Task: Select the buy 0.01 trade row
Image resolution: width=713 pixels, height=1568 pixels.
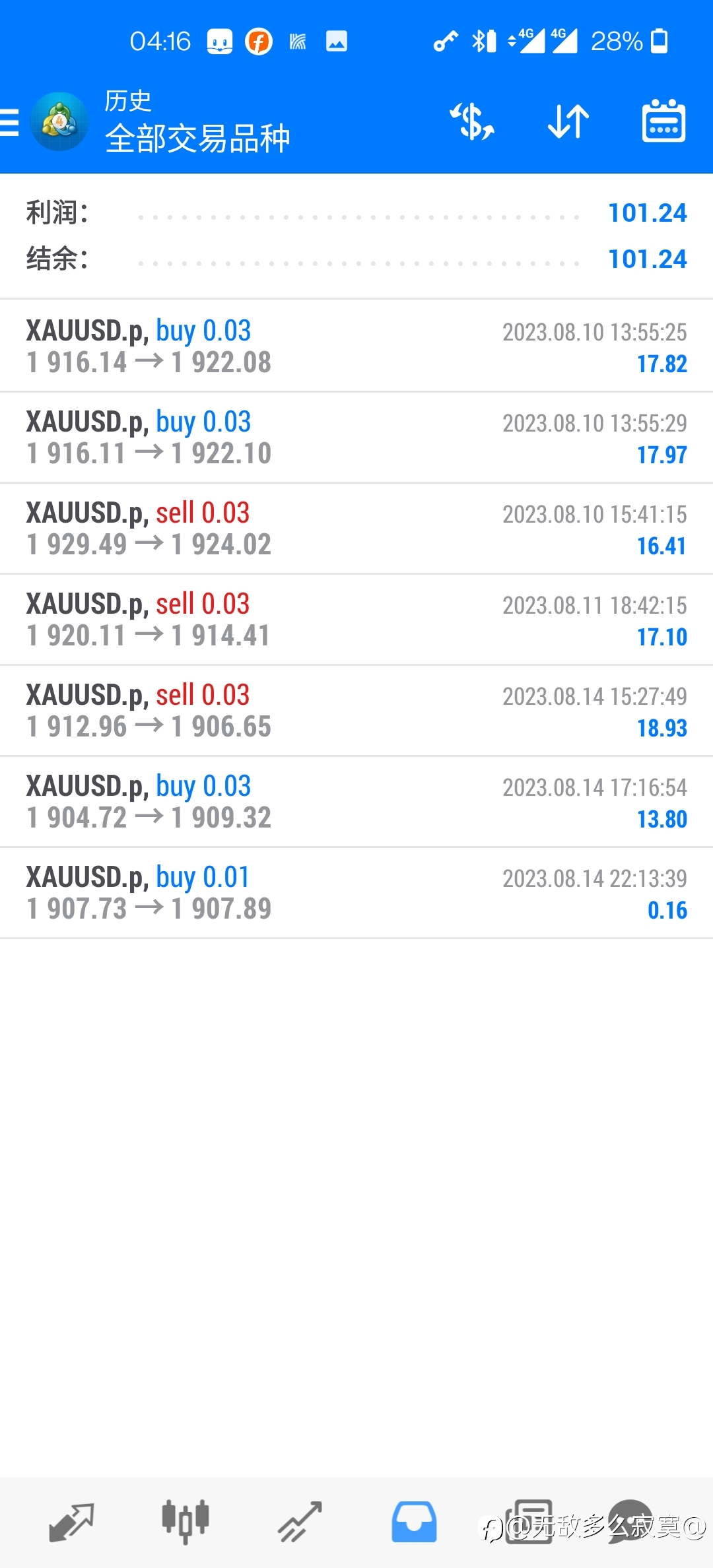Action: pos(356,892)
